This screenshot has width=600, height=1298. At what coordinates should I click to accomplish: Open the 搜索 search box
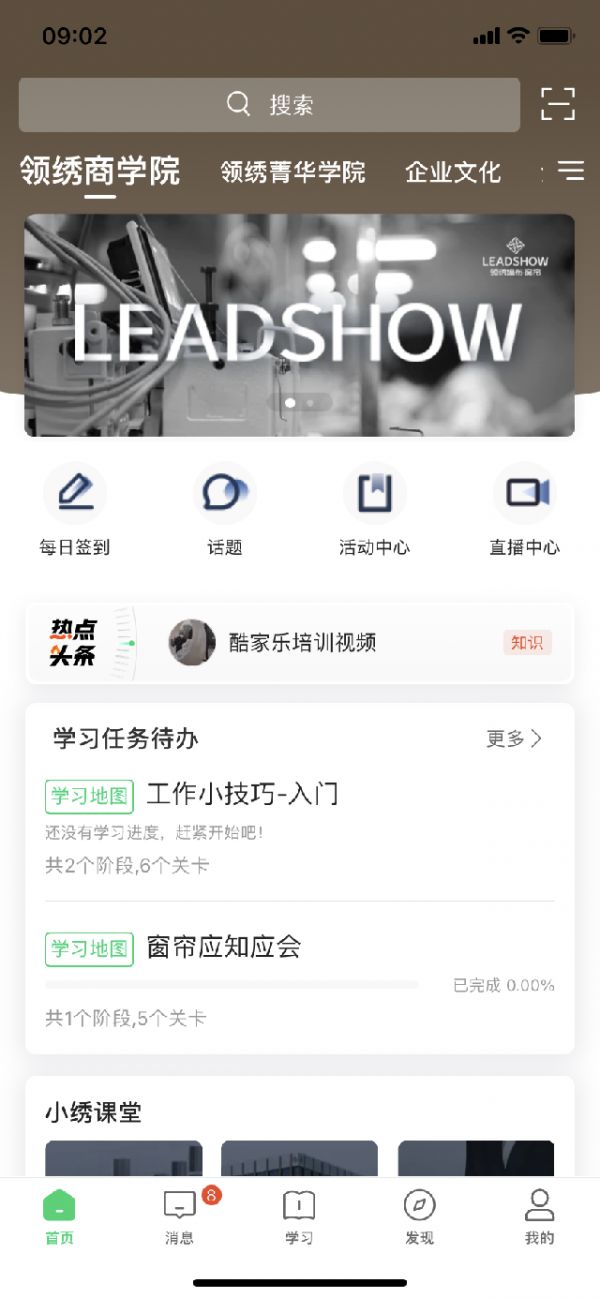pyautogui.click(x=269, y=105)
